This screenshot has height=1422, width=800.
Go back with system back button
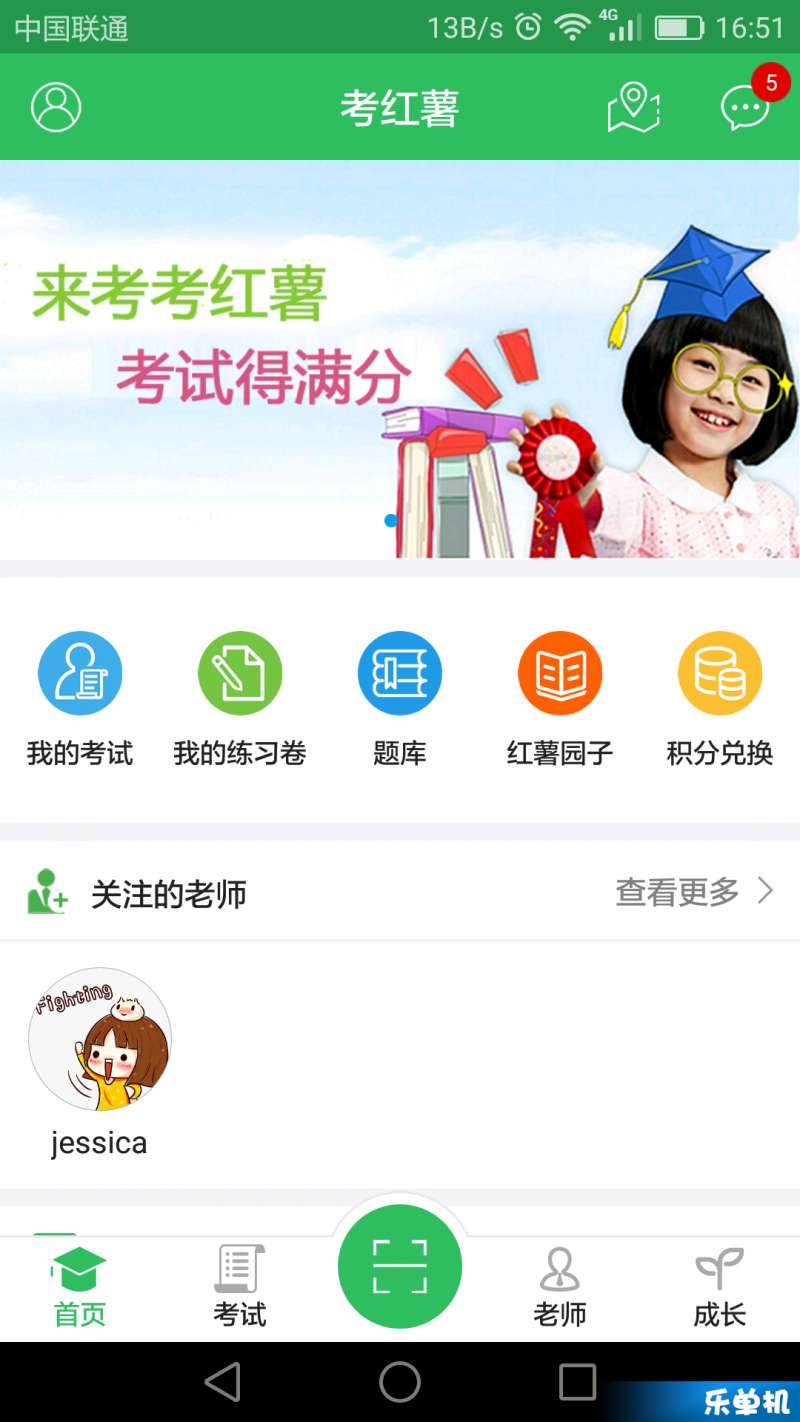(x=223, y=1383)
